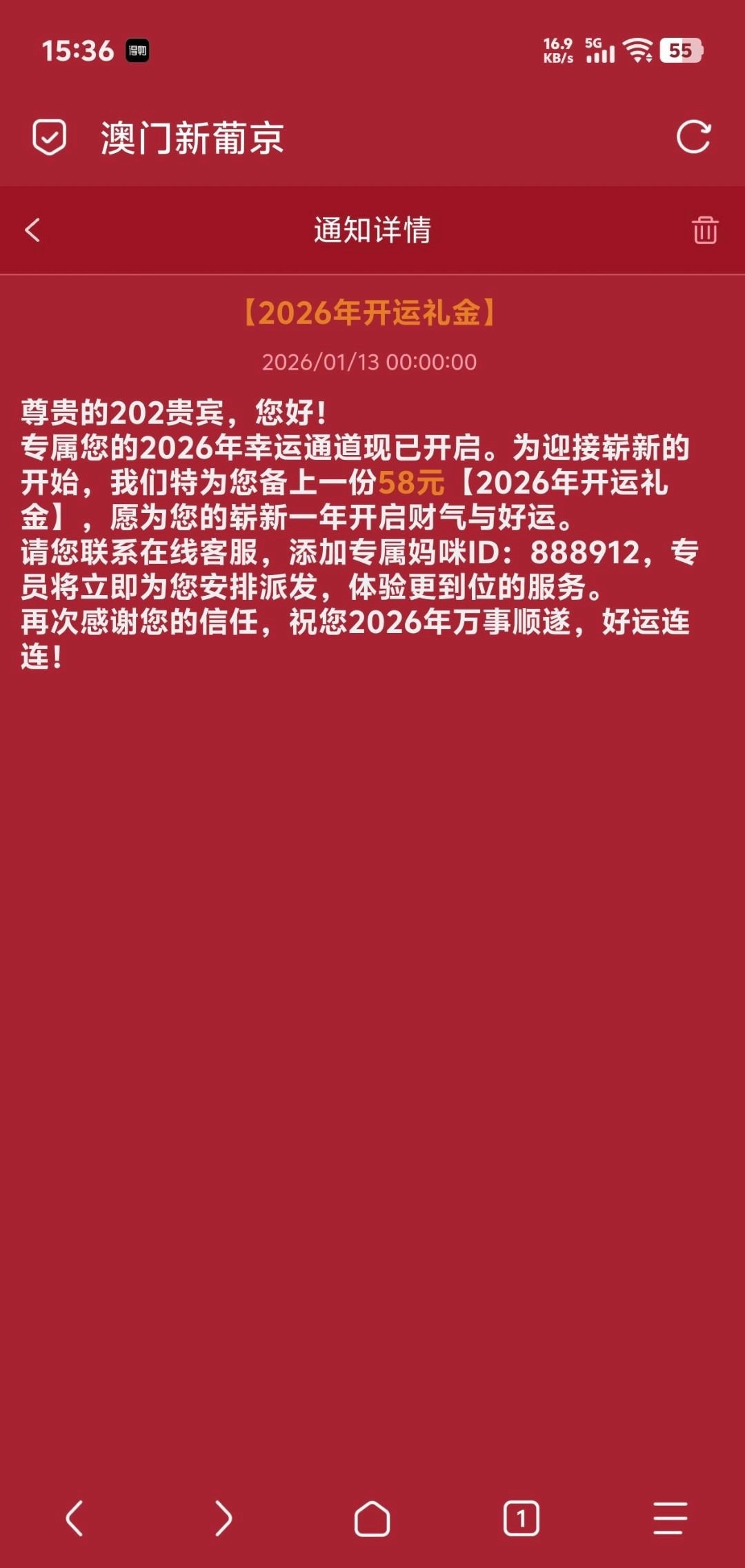Viewport: 745px width, 1568px height.
Task: Delete this notification with the trash icon
Action: 704,230
